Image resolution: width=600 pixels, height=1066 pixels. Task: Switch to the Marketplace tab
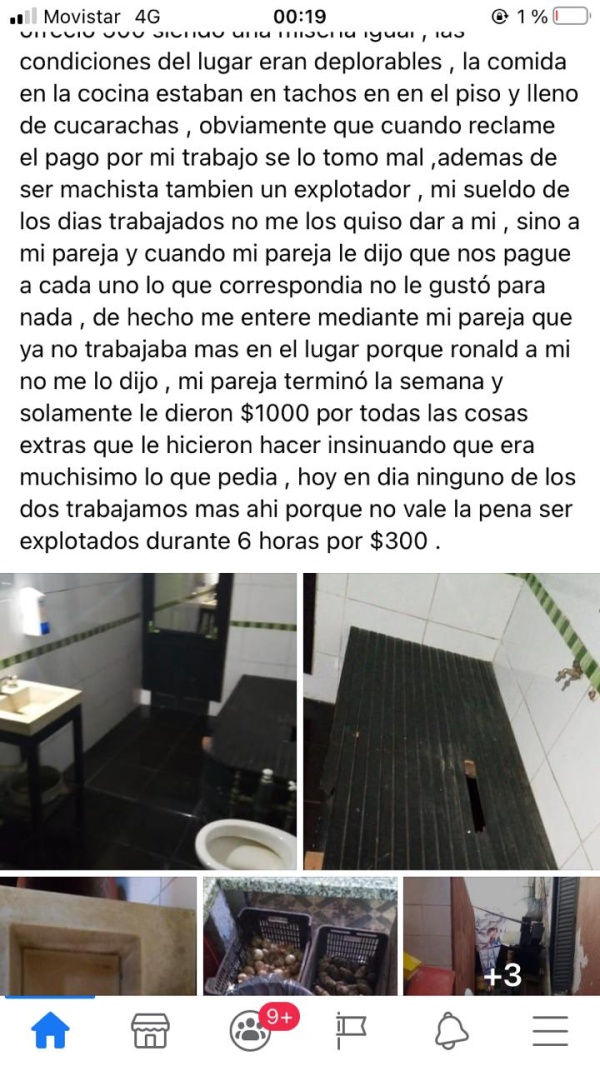(150, 1030)
